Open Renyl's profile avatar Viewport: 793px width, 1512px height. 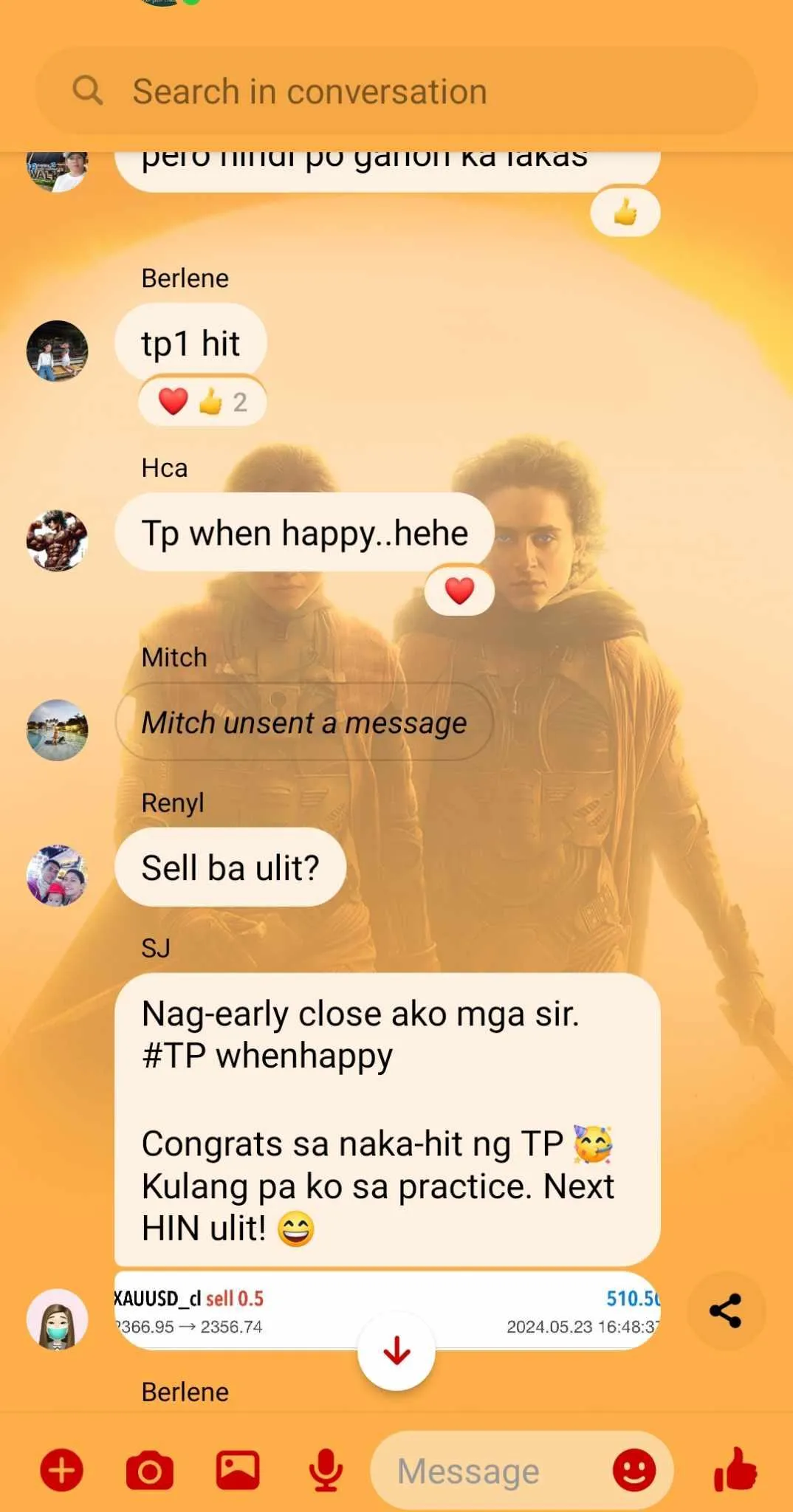(x=57, y=876)
